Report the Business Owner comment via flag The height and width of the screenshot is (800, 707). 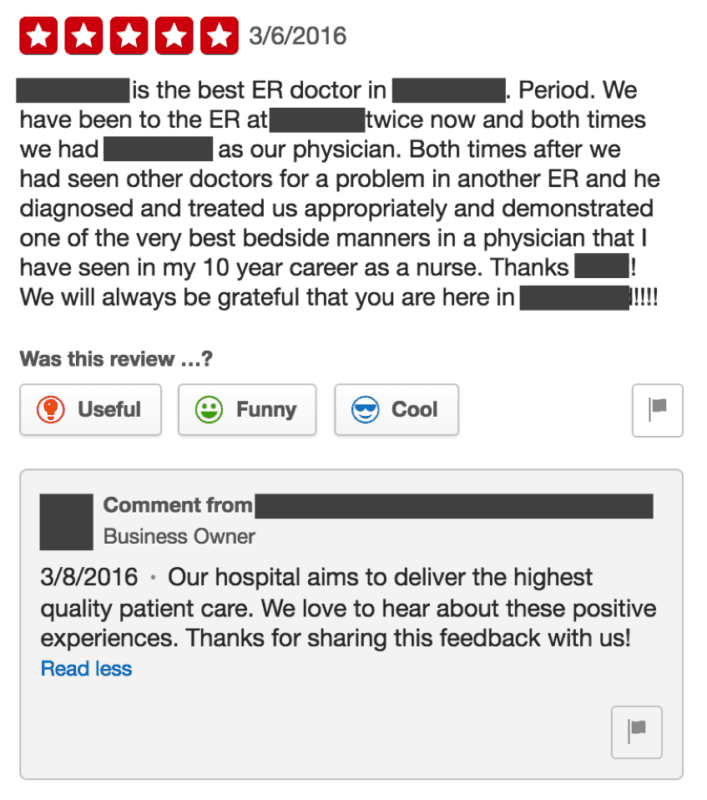(635, 731)
